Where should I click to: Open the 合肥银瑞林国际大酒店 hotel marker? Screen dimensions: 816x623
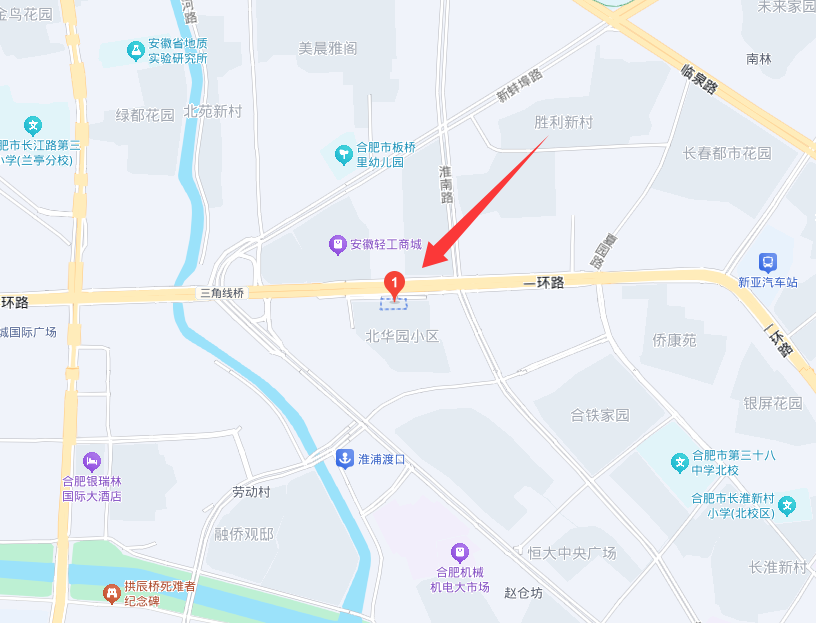pos(92,461)
